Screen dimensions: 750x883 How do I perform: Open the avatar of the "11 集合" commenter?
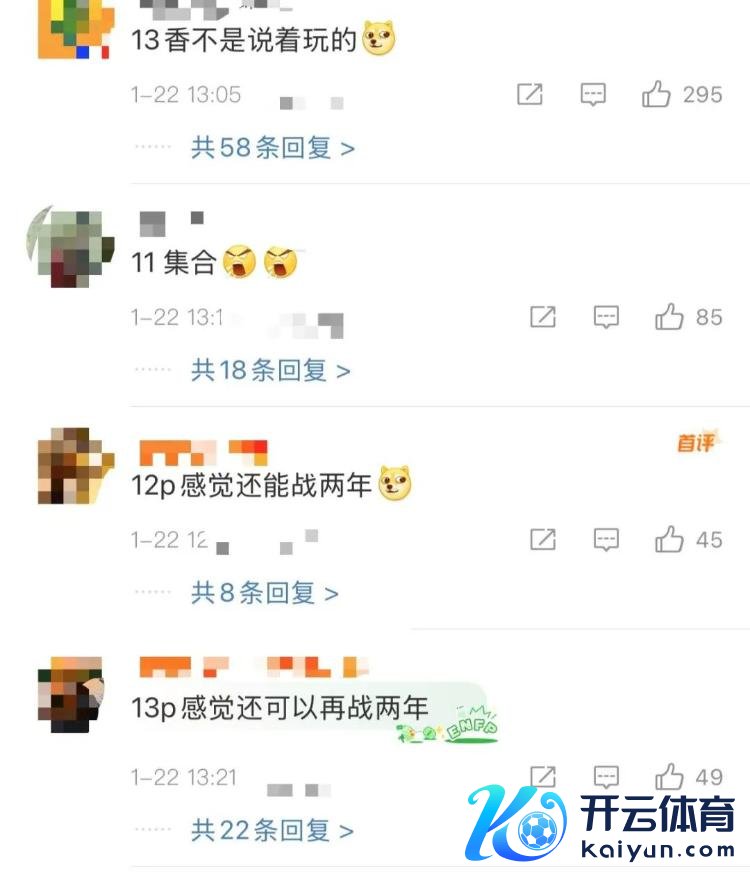(x=68, y=247)
